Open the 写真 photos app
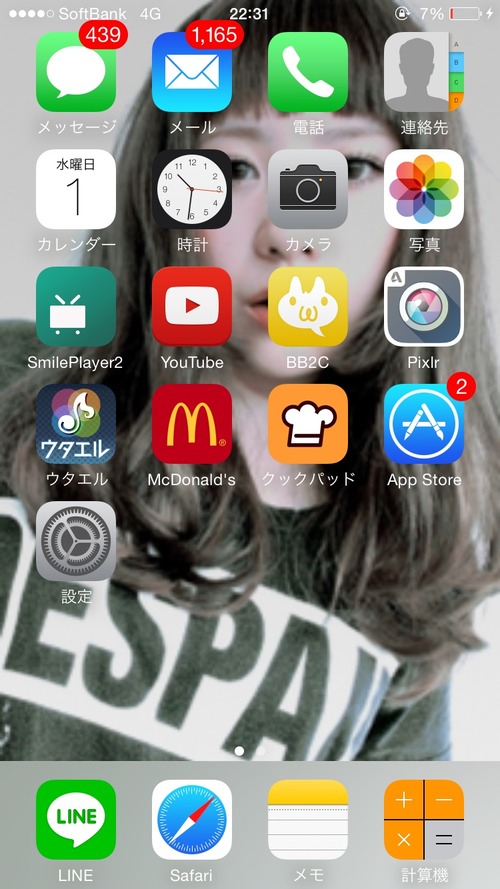 point(424,189)
